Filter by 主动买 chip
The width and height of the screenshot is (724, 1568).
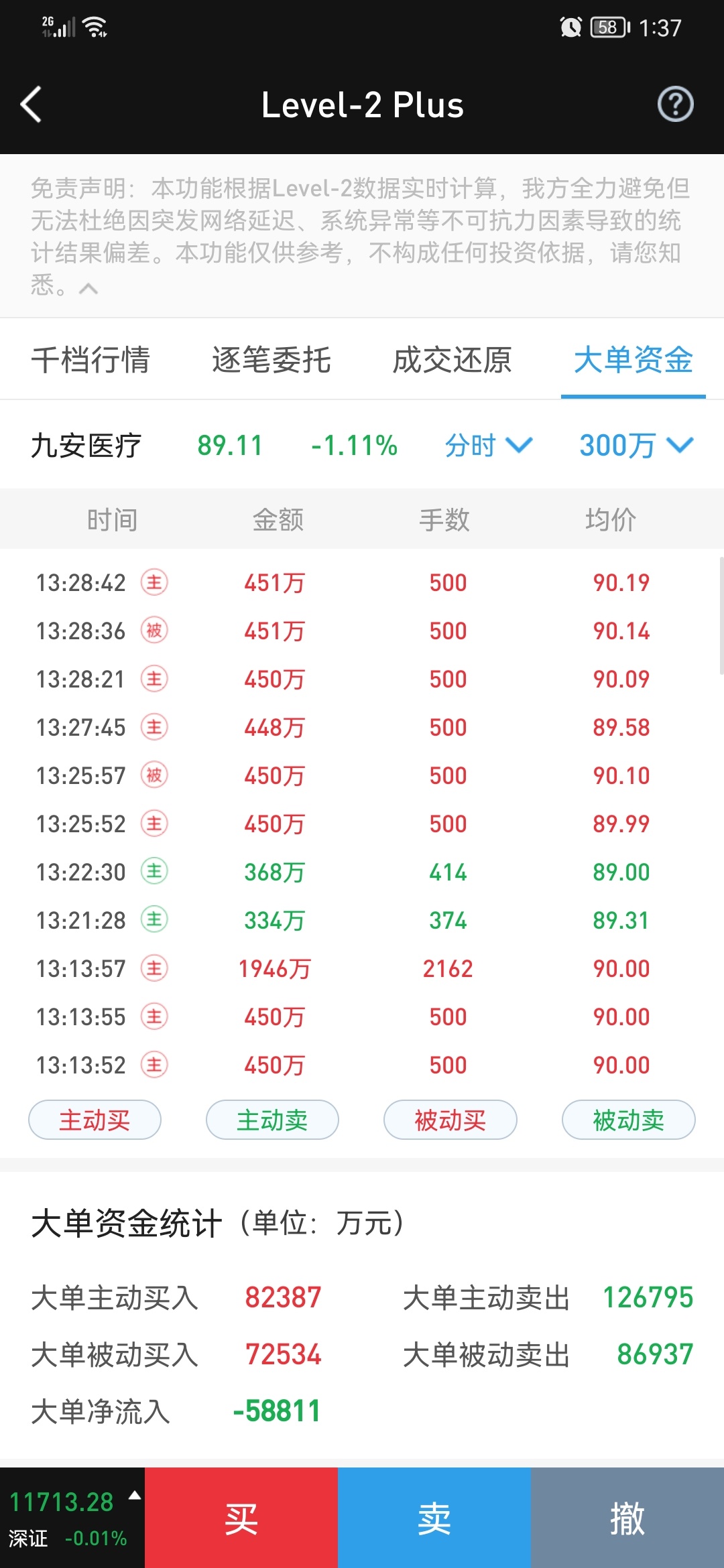click(95, 1120)
